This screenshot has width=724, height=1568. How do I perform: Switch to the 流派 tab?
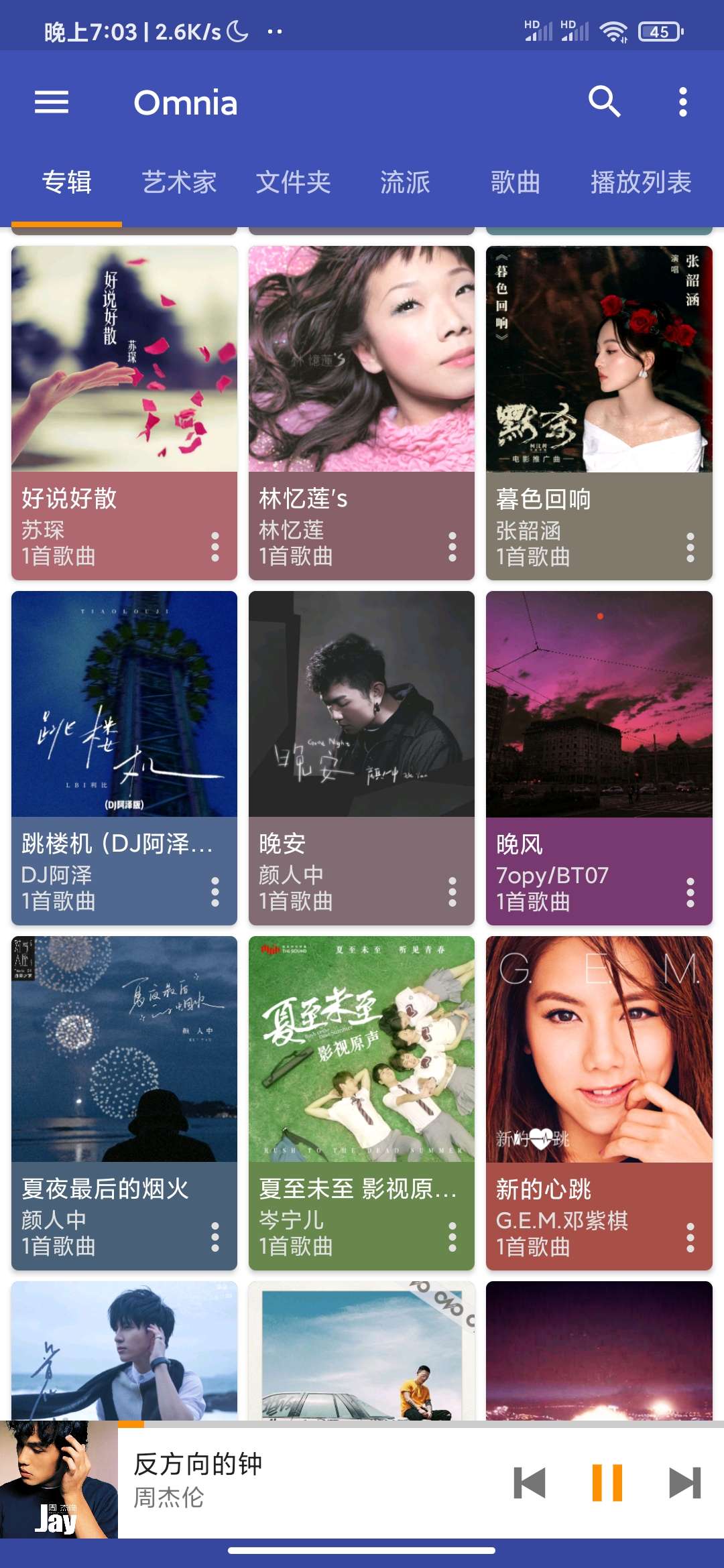405,182
